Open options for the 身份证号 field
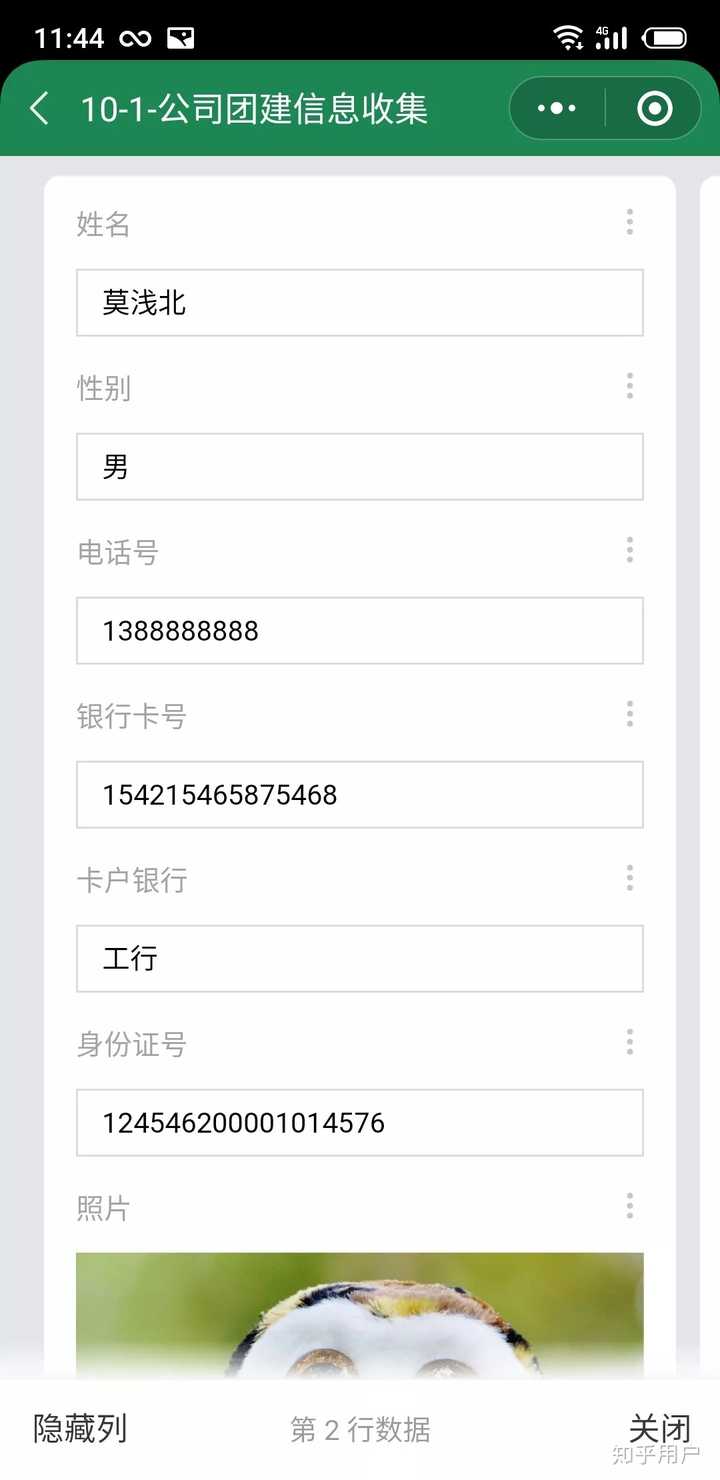 [x=630, y=1042]
